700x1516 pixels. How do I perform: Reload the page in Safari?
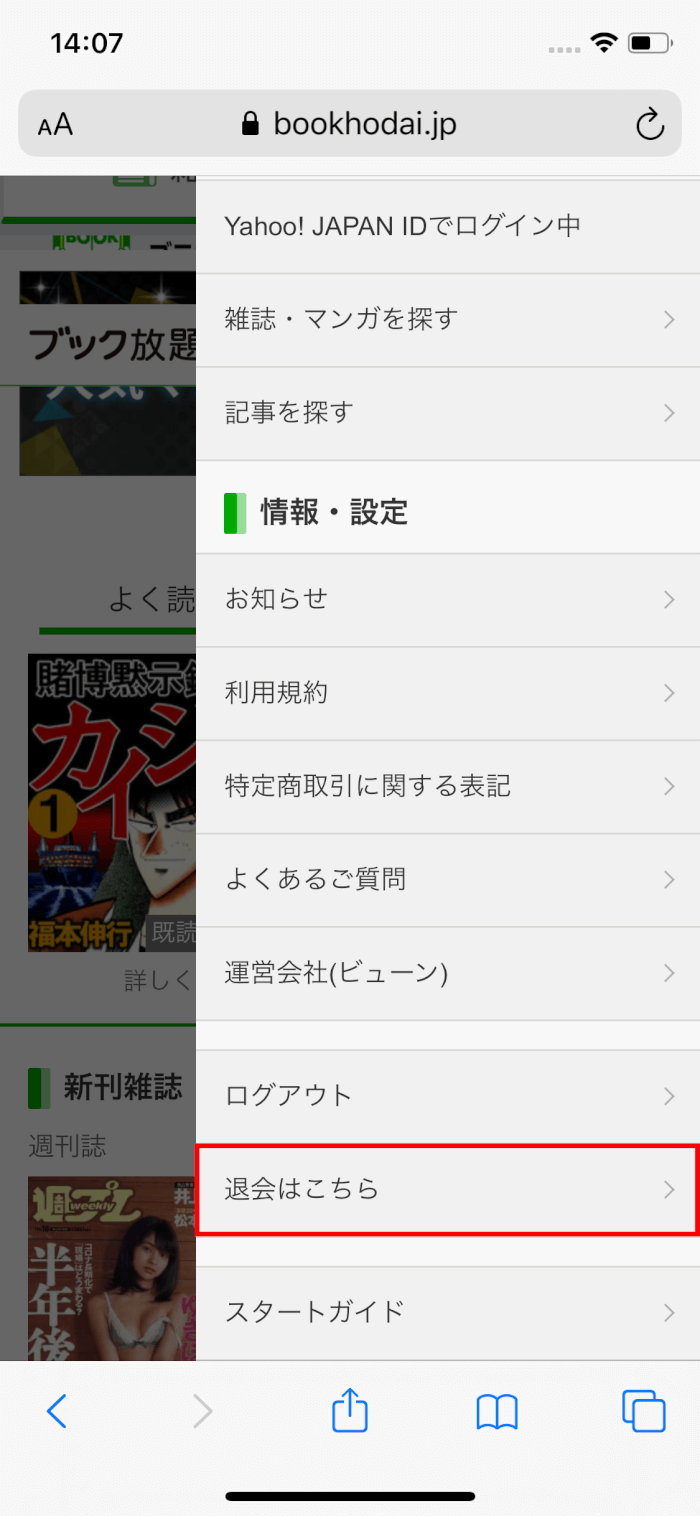point(650,124)
